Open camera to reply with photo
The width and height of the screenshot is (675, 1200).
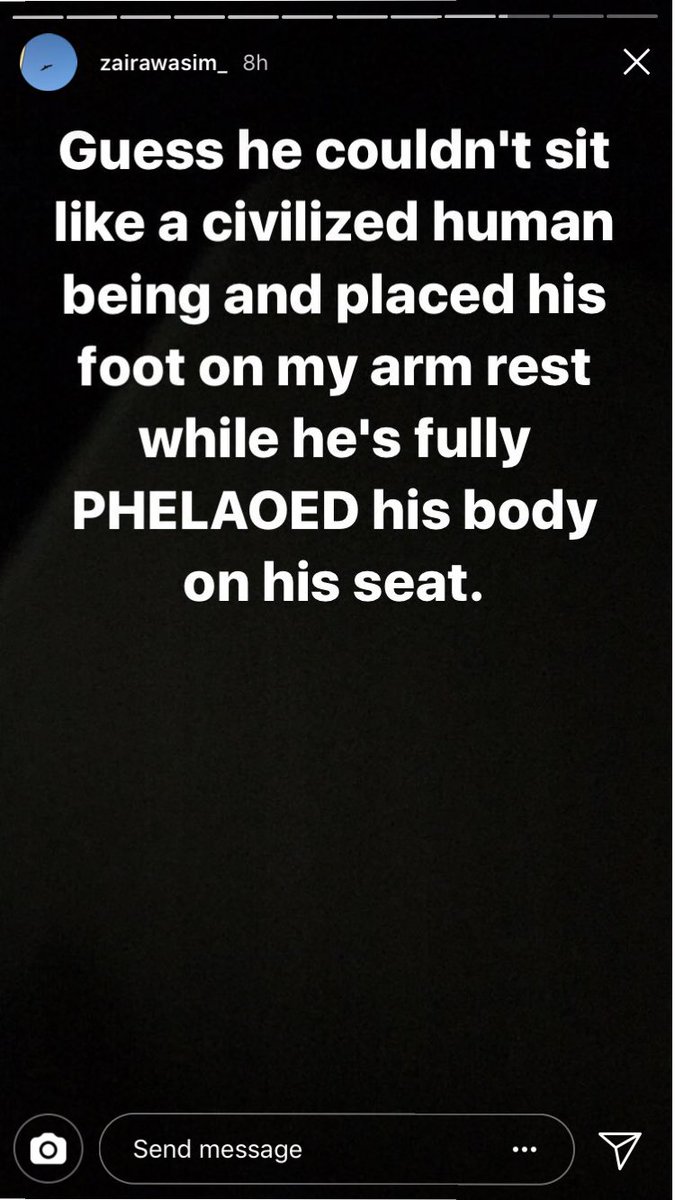[x=48, y=1151]
